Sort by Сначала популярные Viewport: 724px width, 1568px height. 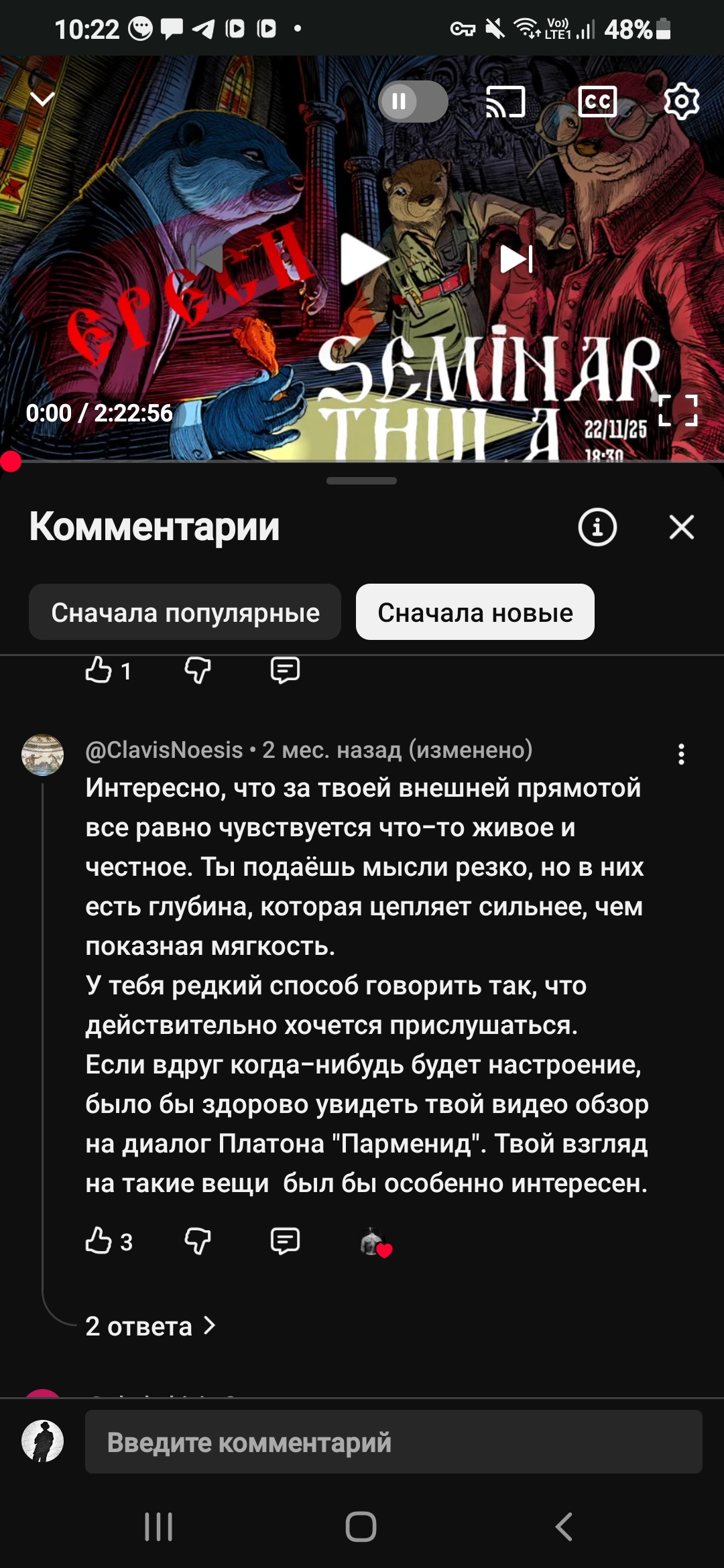185,612
